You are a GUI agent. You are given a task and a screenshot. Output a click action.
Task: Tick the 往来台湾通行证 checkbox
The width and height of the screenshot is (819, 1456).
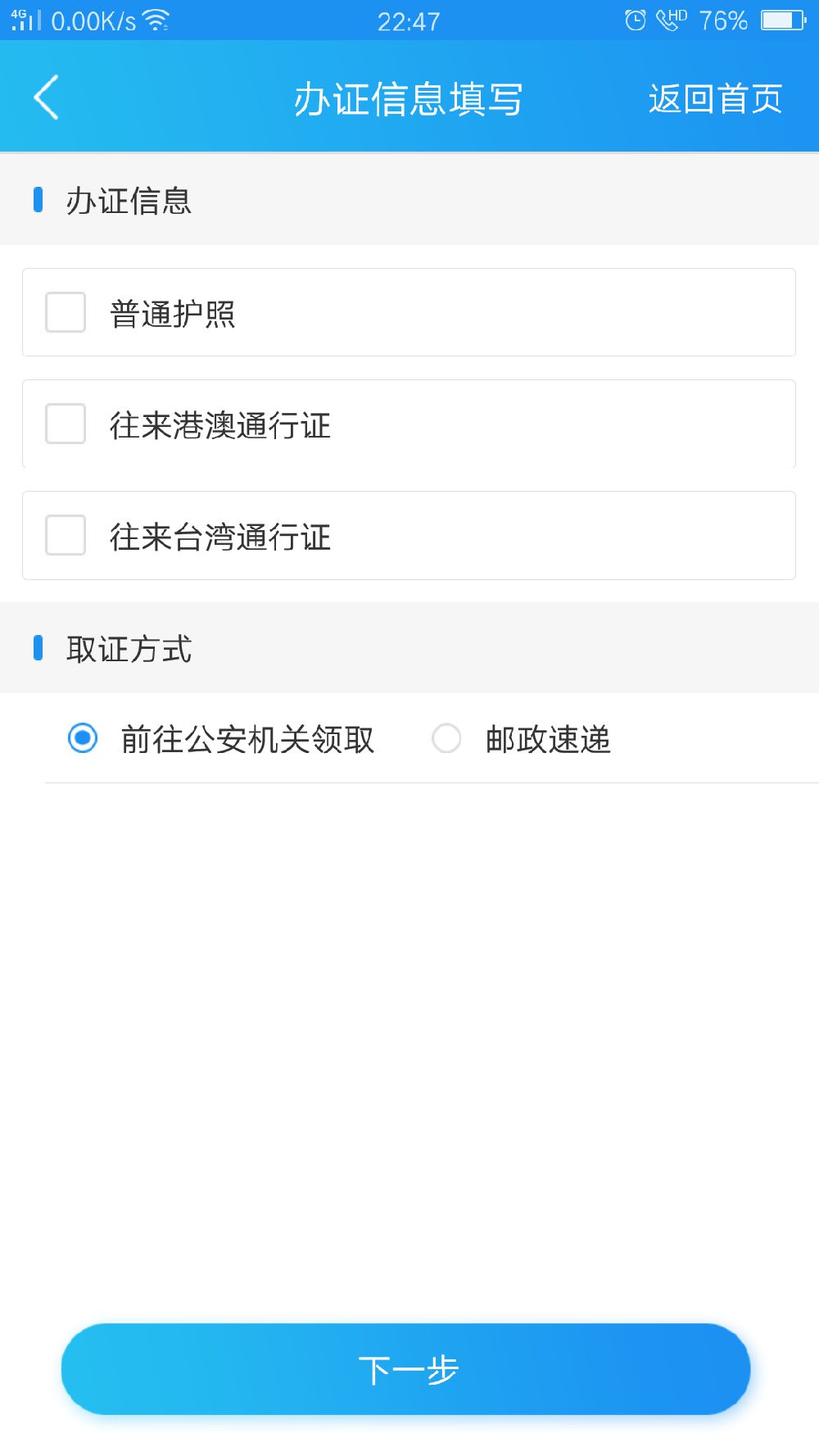66,535
